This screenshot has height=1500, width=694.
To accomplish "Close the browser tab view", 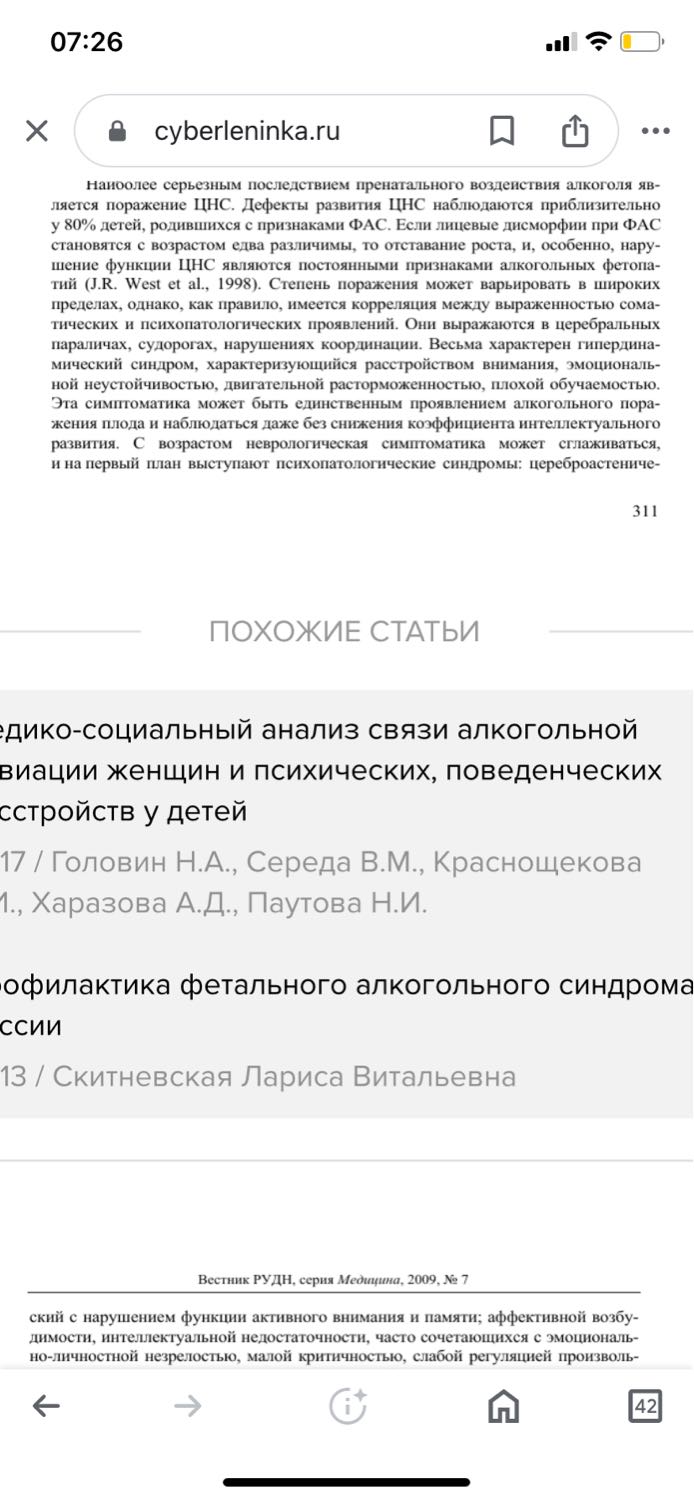I will 37,131.
